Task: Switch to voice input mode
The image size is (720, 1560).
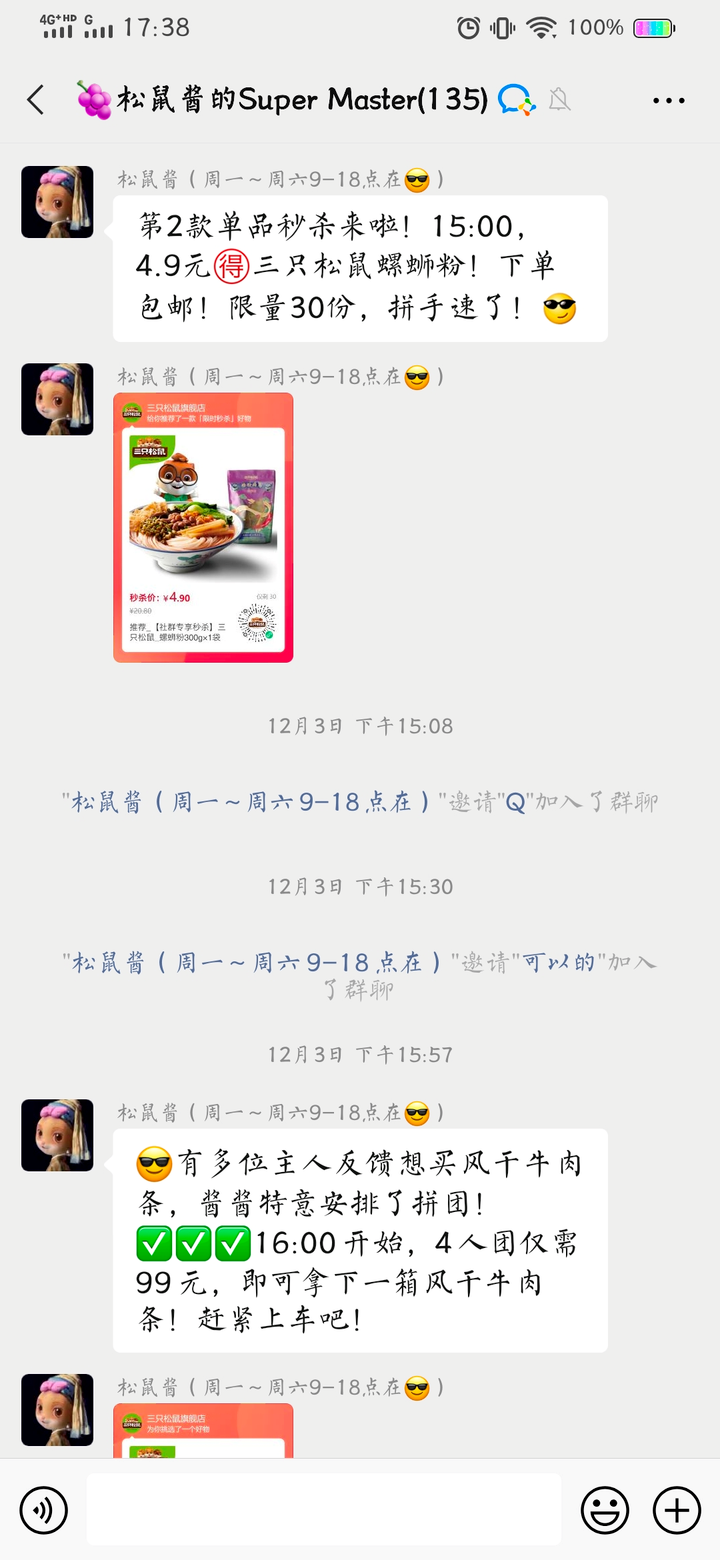Action: click(x=44, y=1509)
